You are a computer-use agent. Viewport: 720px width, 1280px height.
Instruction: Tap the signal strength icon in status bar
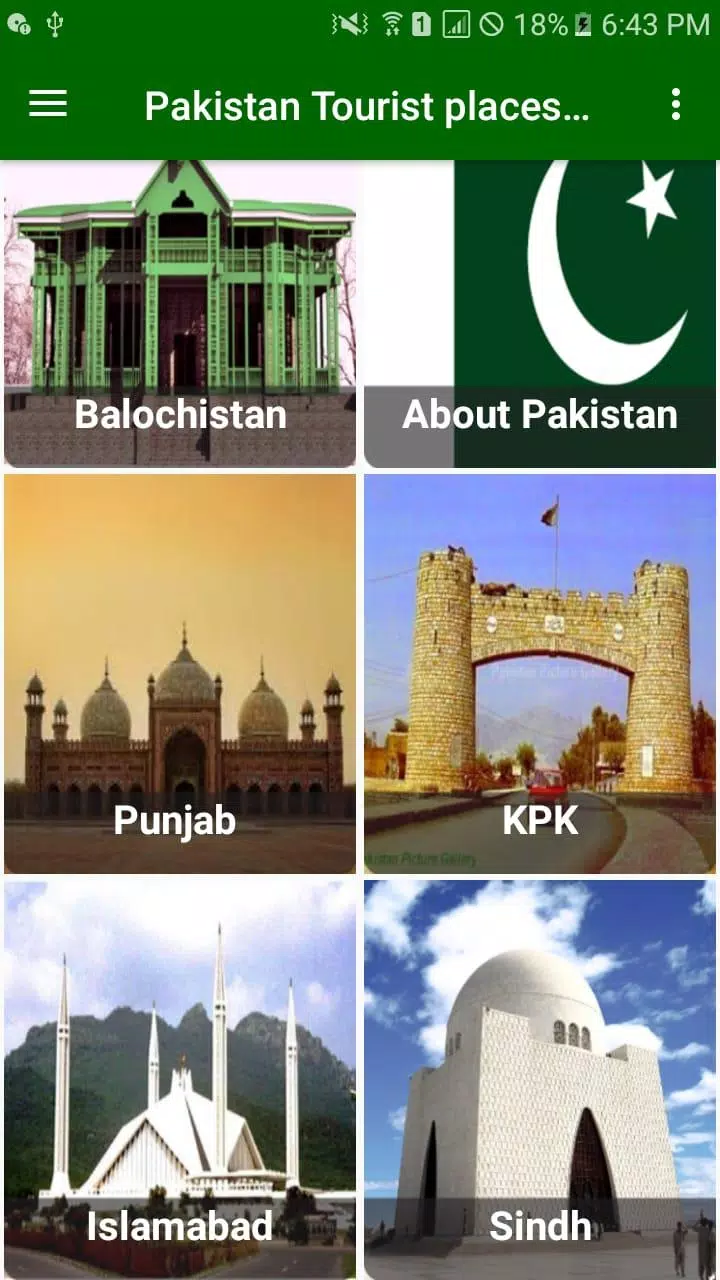pos(455,22)
